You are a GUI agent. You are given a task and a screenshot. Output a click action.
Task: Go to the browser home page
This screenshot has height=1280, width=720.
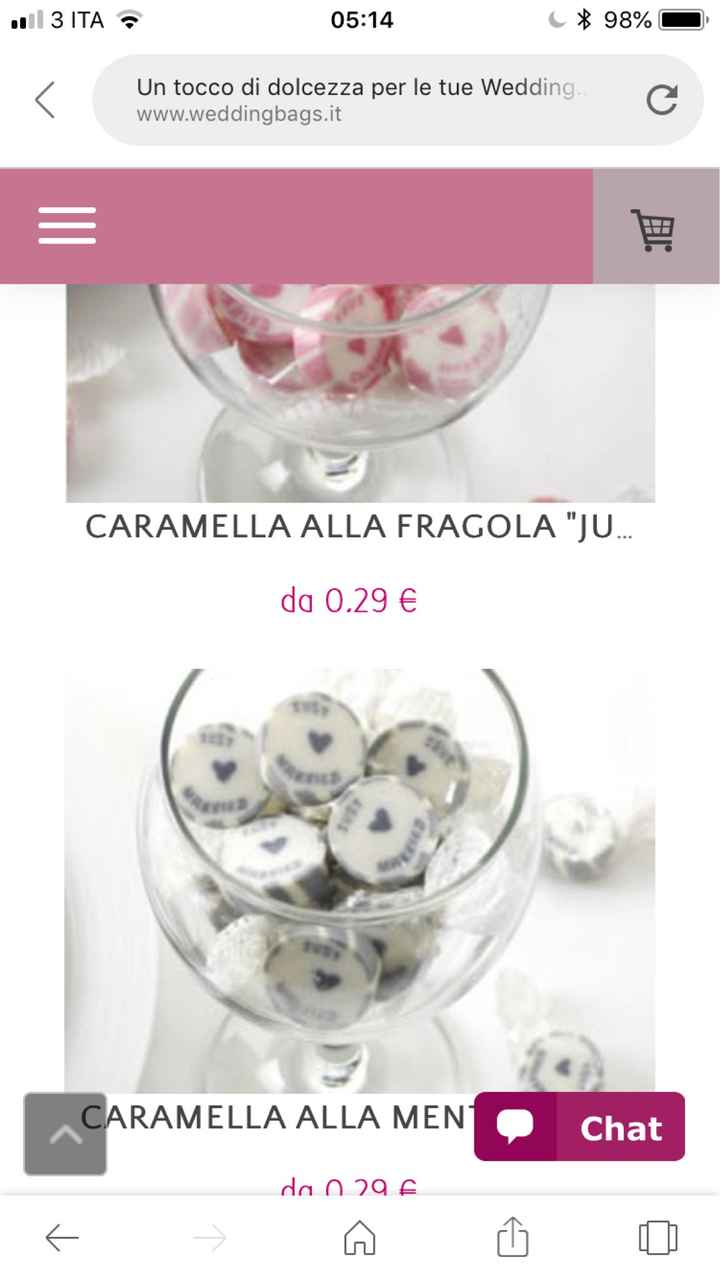click(360, 1238)
